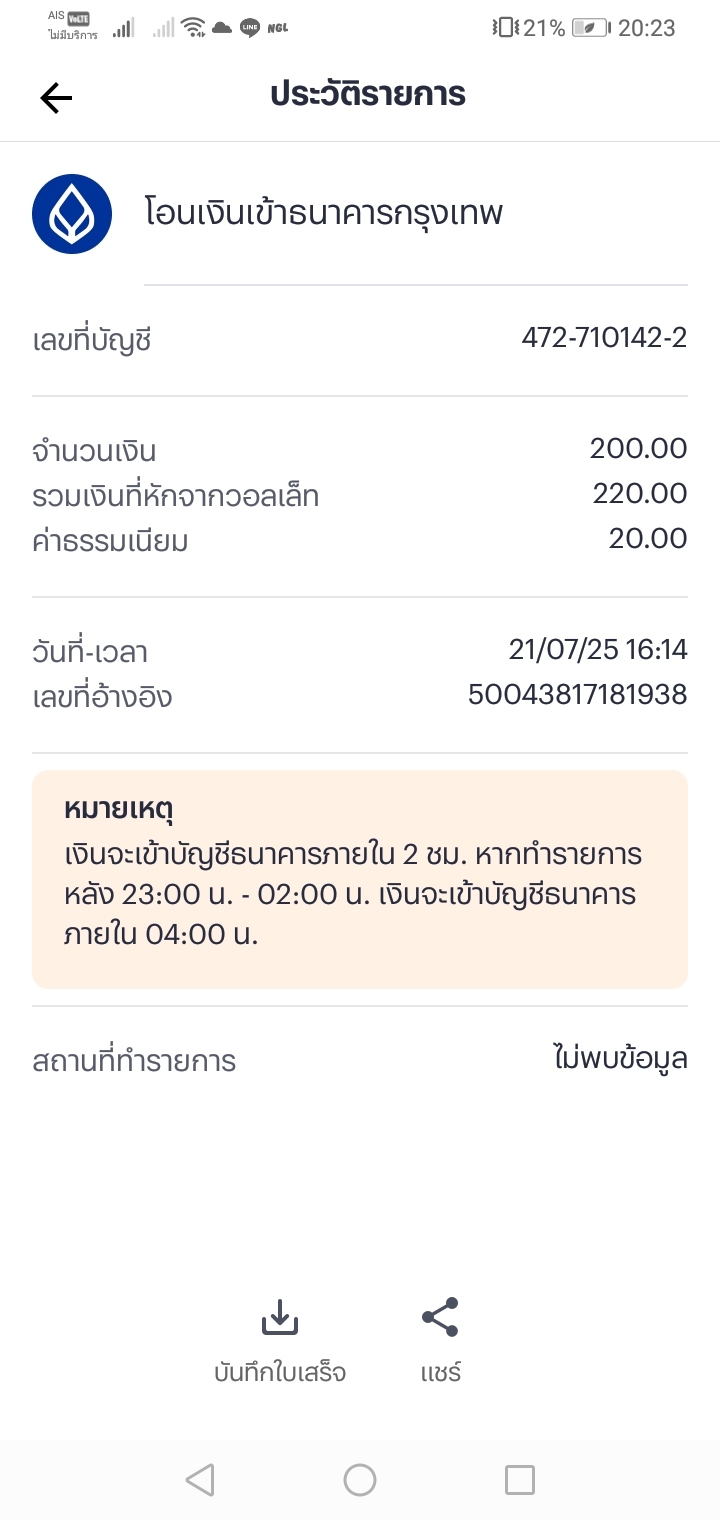
Task: Save the receipt with บันทึกใบเสร็จ
Action: [280, 1340]
